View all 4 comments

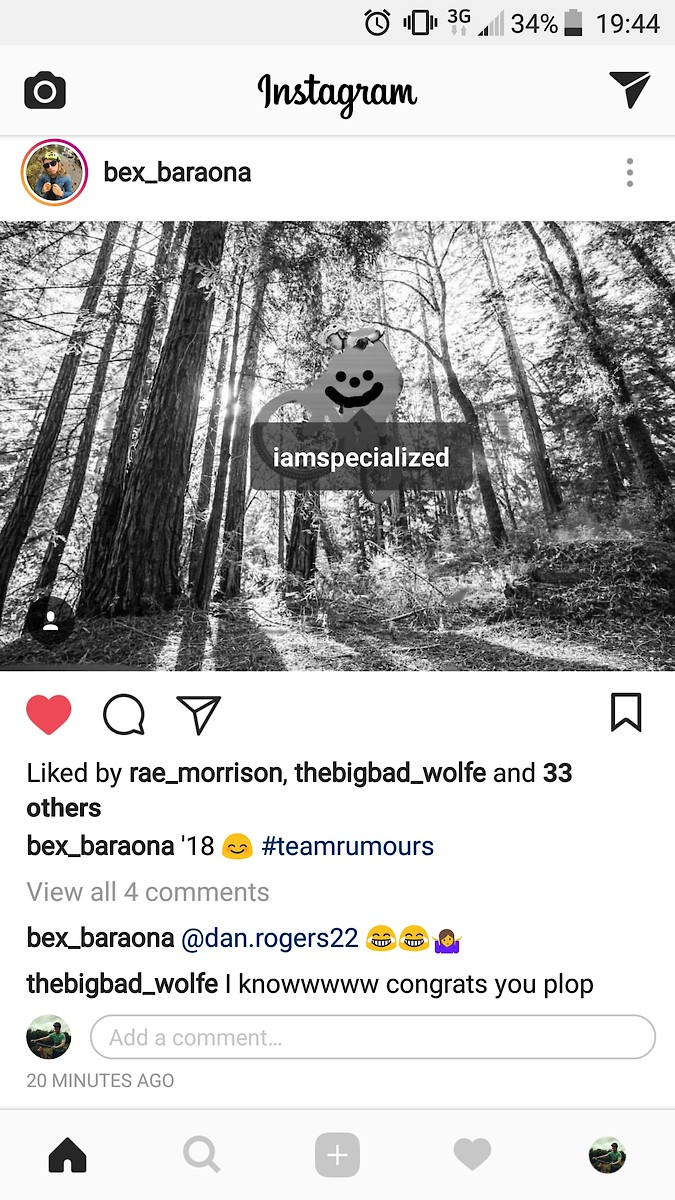click(x=148, y=892)
